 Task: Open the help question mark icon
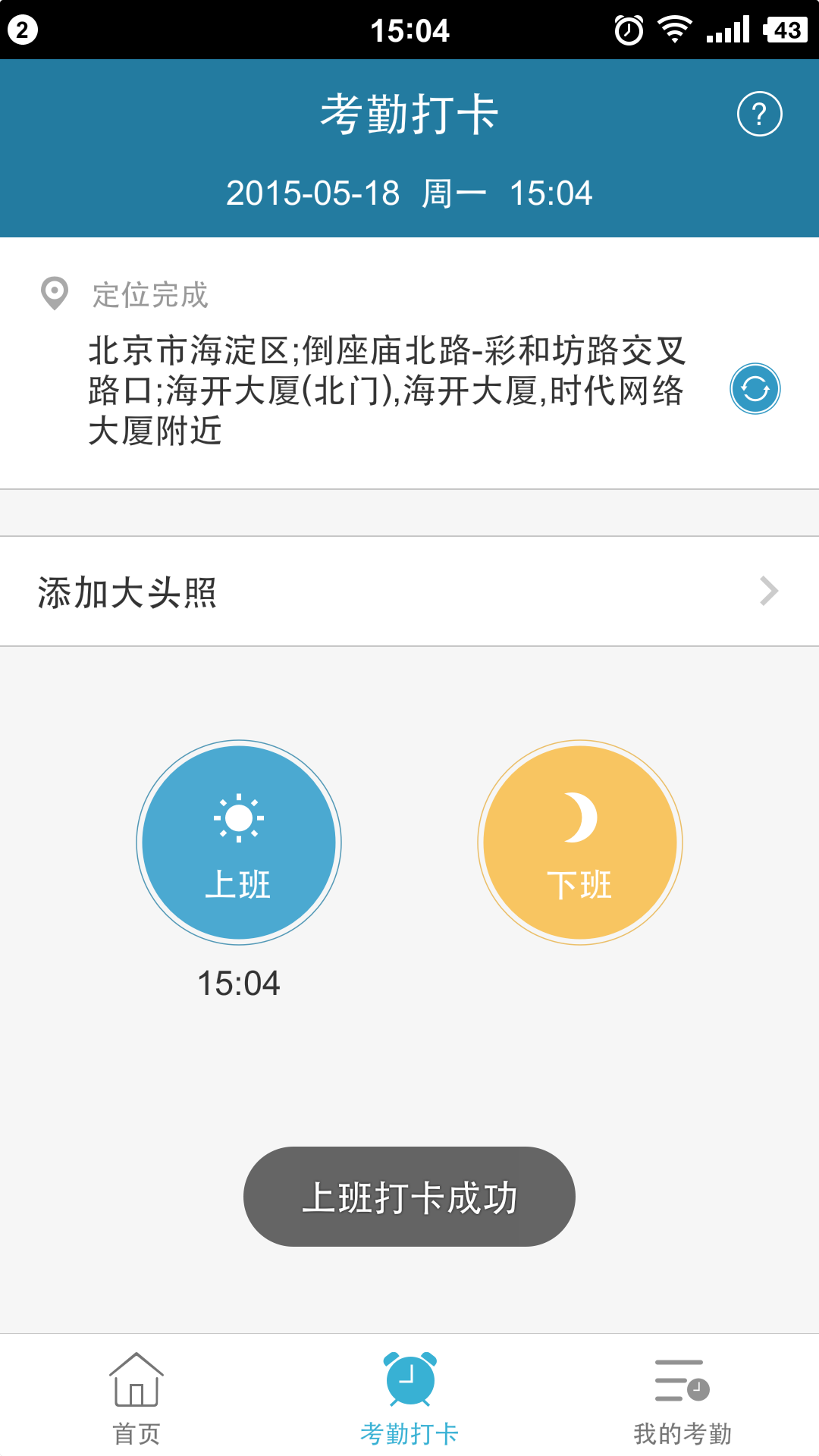tap(759, 114)
